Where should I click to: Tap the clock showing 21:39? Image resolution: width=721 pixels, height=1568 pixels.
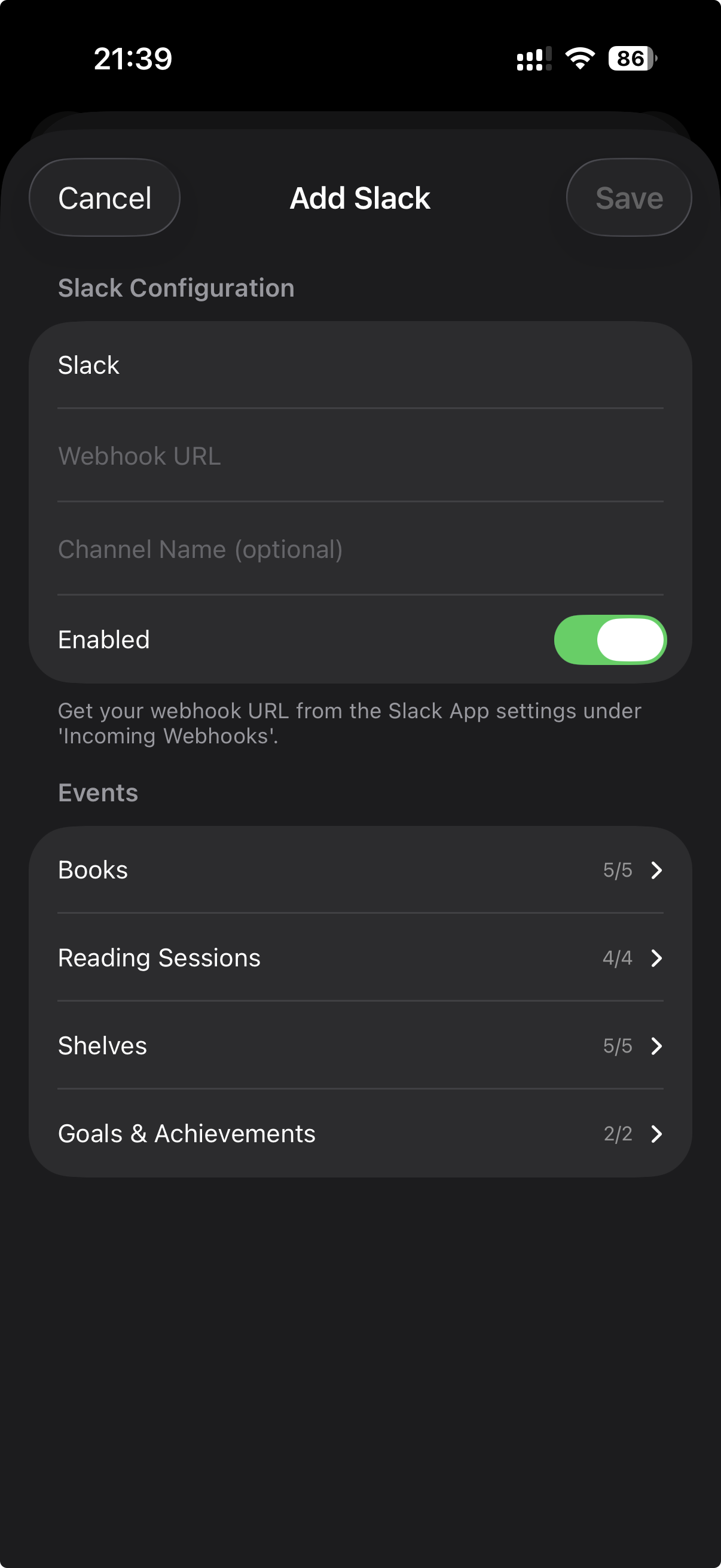133,58
